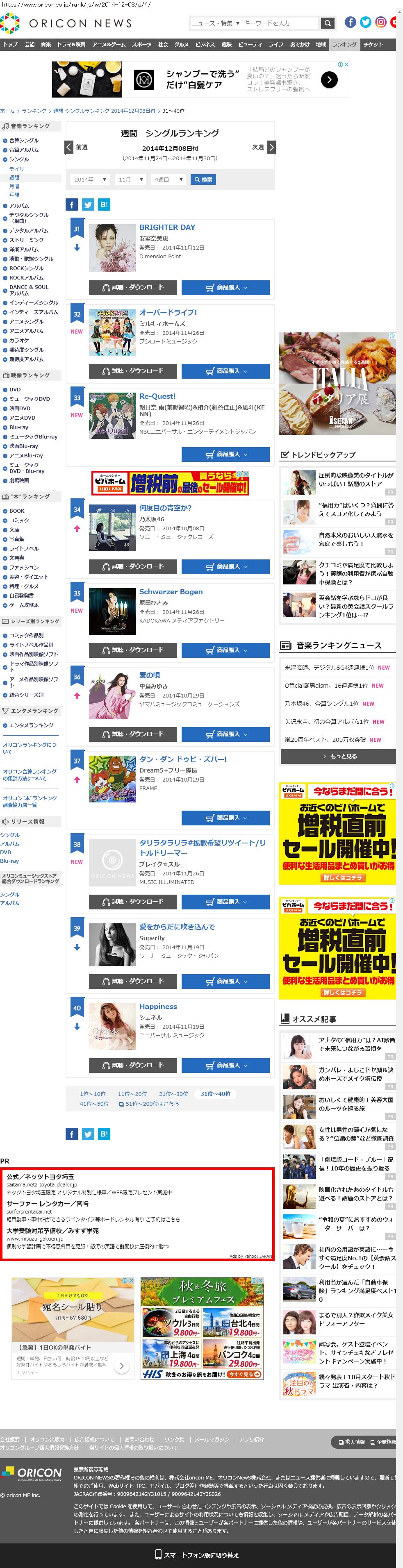This screenshot has width=403, height=1568.
Task: Tap 商品購入 under Re-Quest!
Action: (225, 454)
